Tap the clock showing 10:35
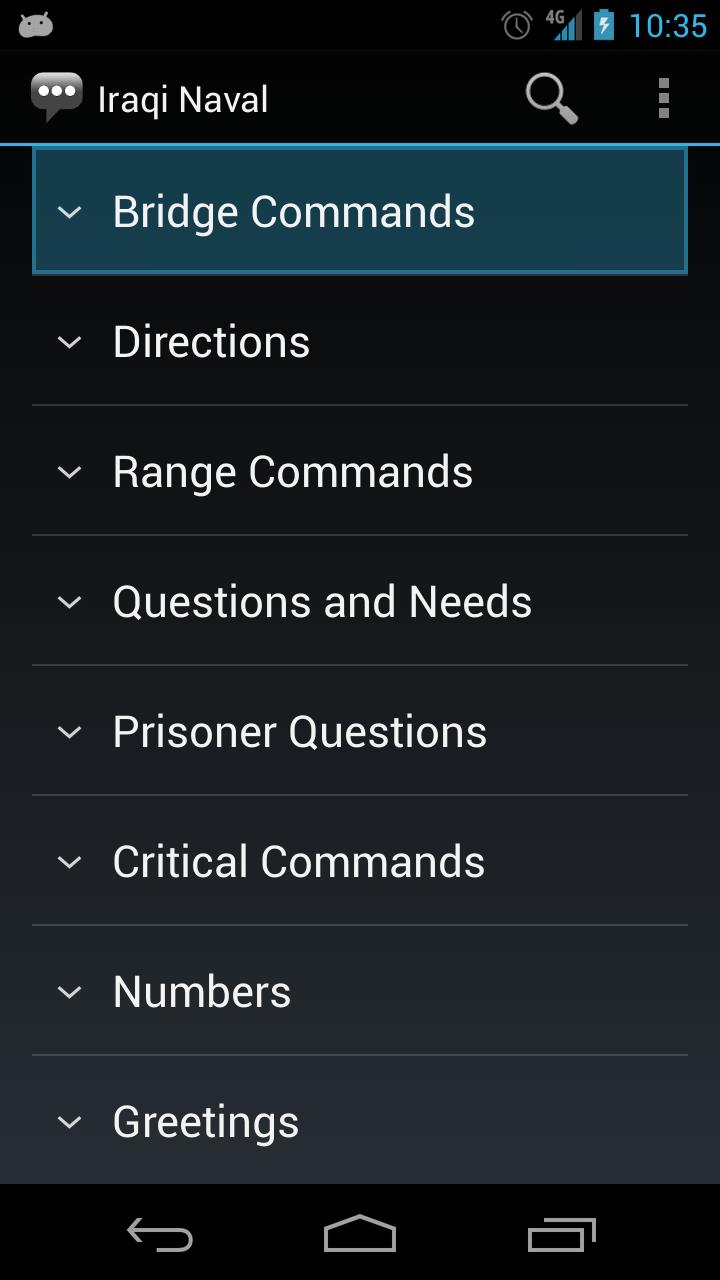 click(x=668, y=25)
